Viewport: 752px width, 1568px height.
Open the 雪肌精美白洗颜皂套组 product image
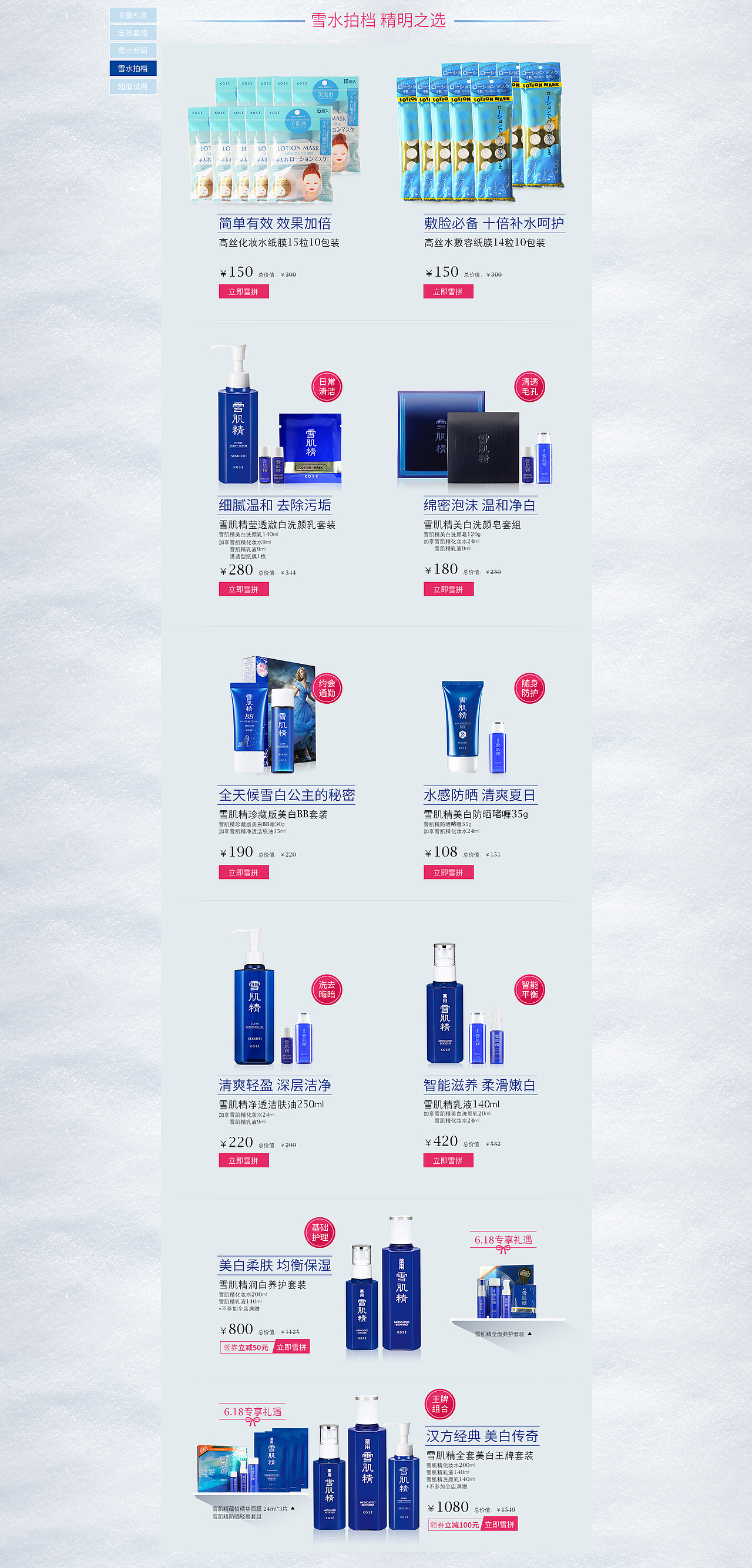(475, 438)
